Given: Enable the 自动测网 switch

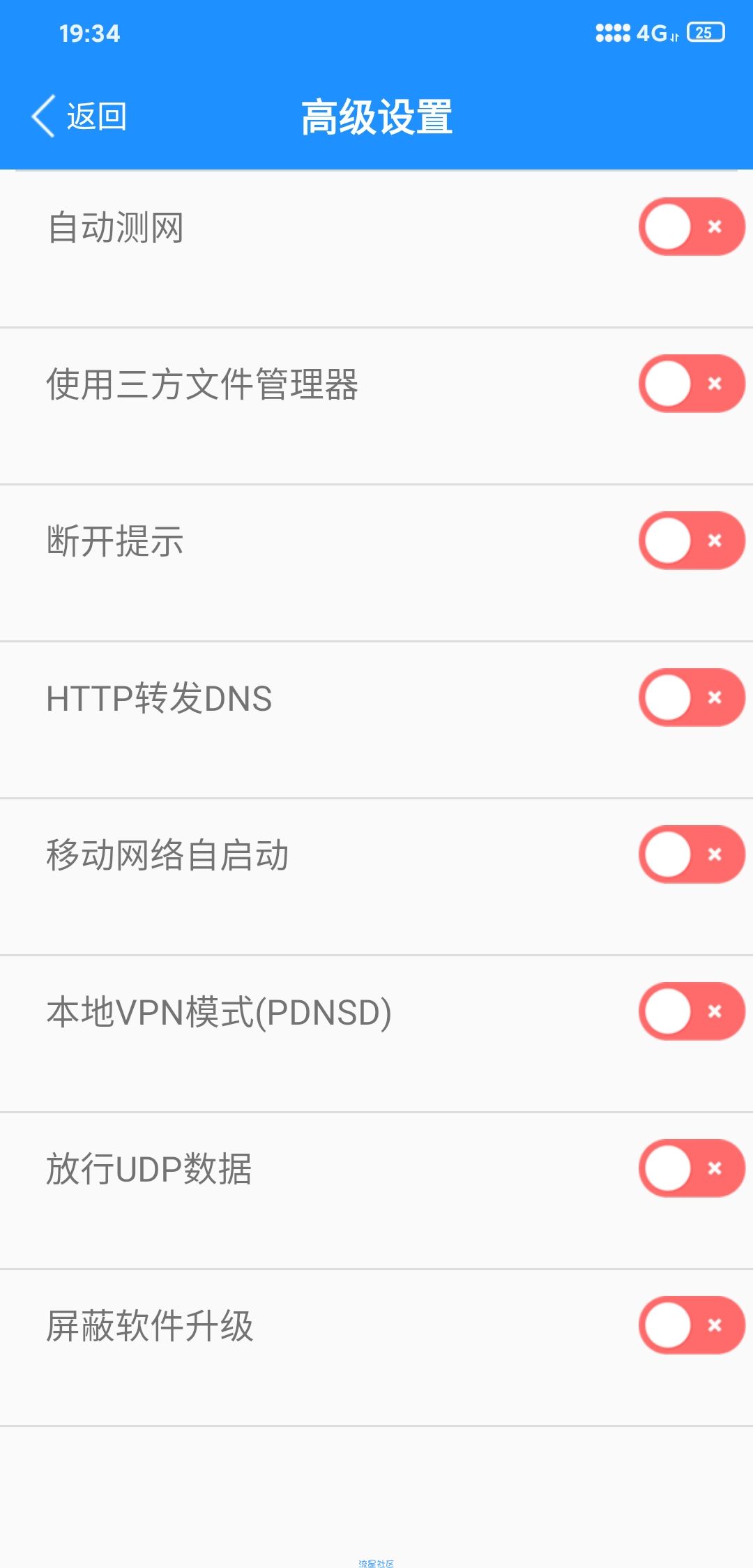Looking at the screenshot, I should tap(692, 227).
